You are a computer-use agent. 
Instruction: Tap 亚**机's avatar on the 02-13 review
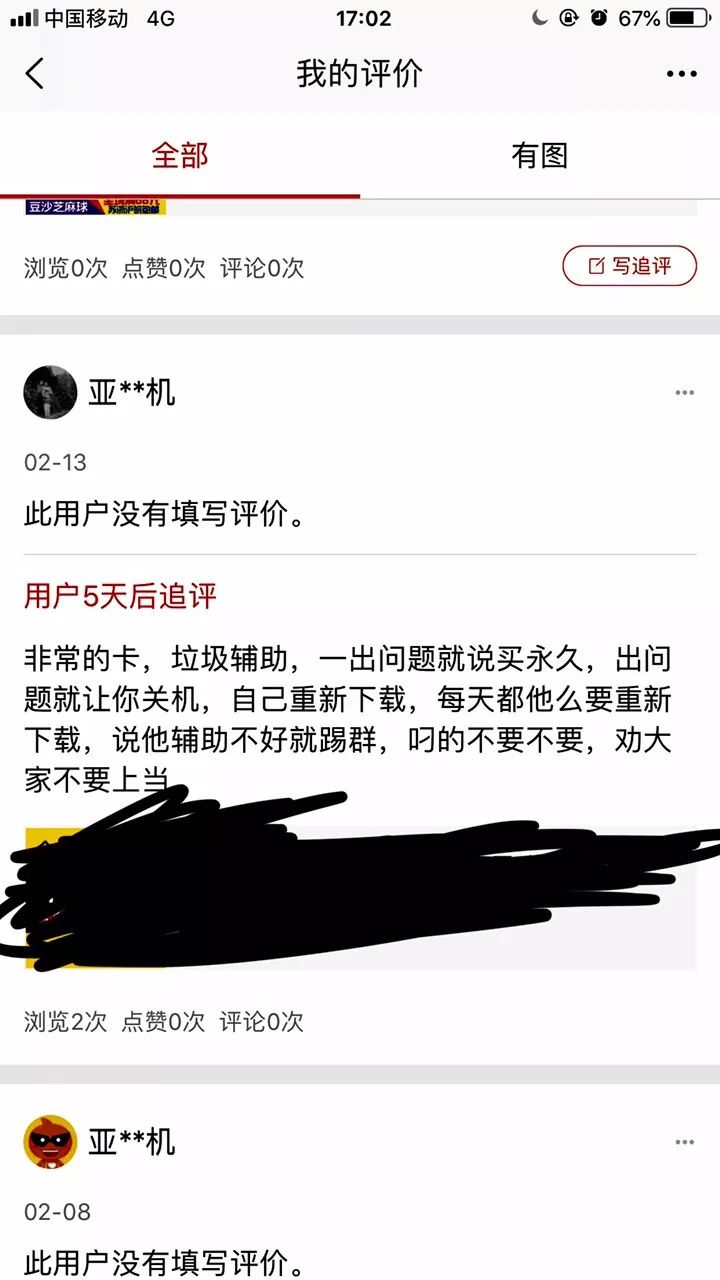click(50, 392)
